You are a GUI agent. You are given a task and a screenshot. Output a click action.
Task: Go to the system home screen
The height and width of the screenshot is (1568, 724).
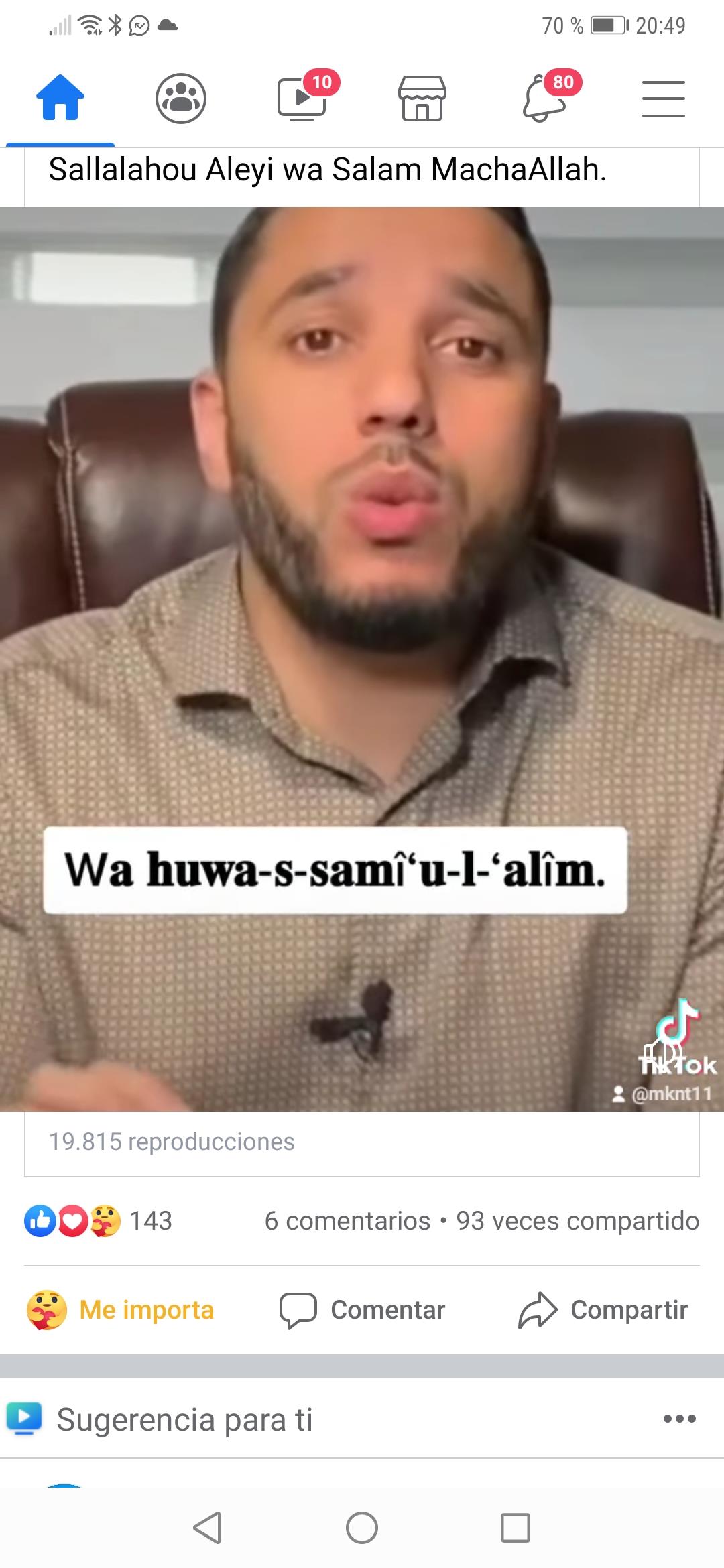coord(362,1528)
